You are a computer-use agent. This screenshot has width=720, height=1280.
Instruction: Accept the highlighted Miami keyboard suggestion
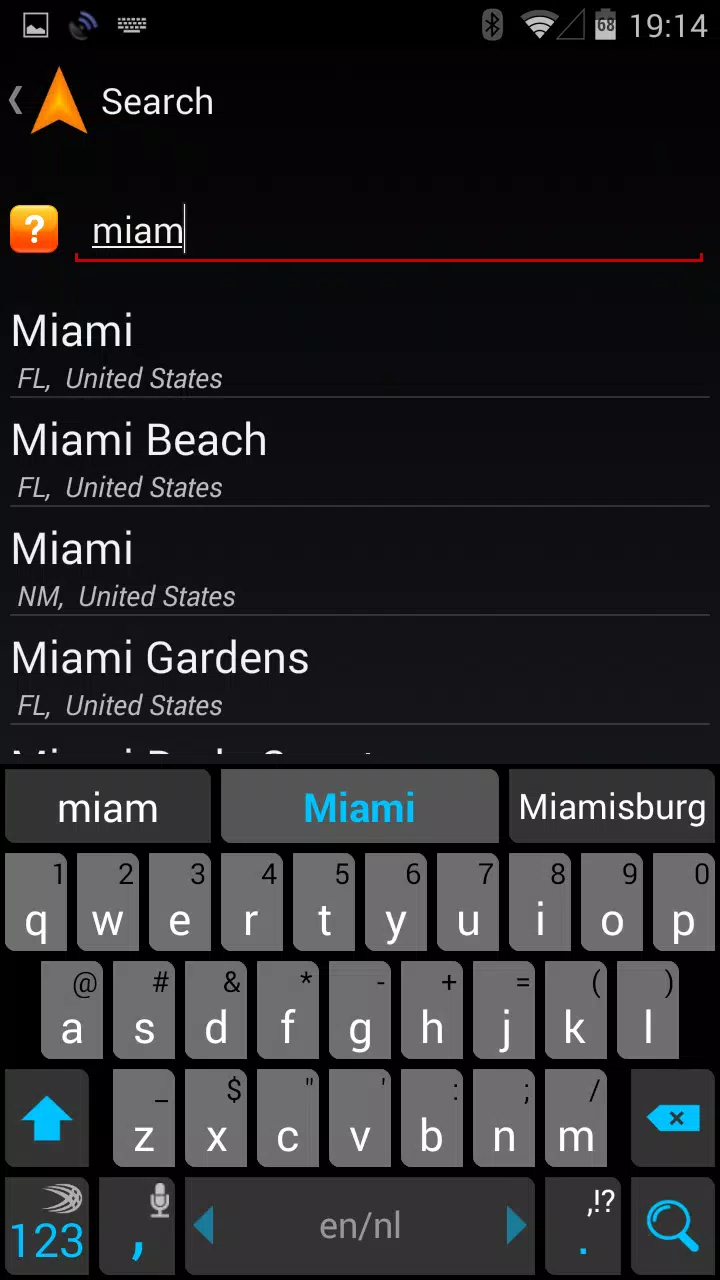point(359,807)
